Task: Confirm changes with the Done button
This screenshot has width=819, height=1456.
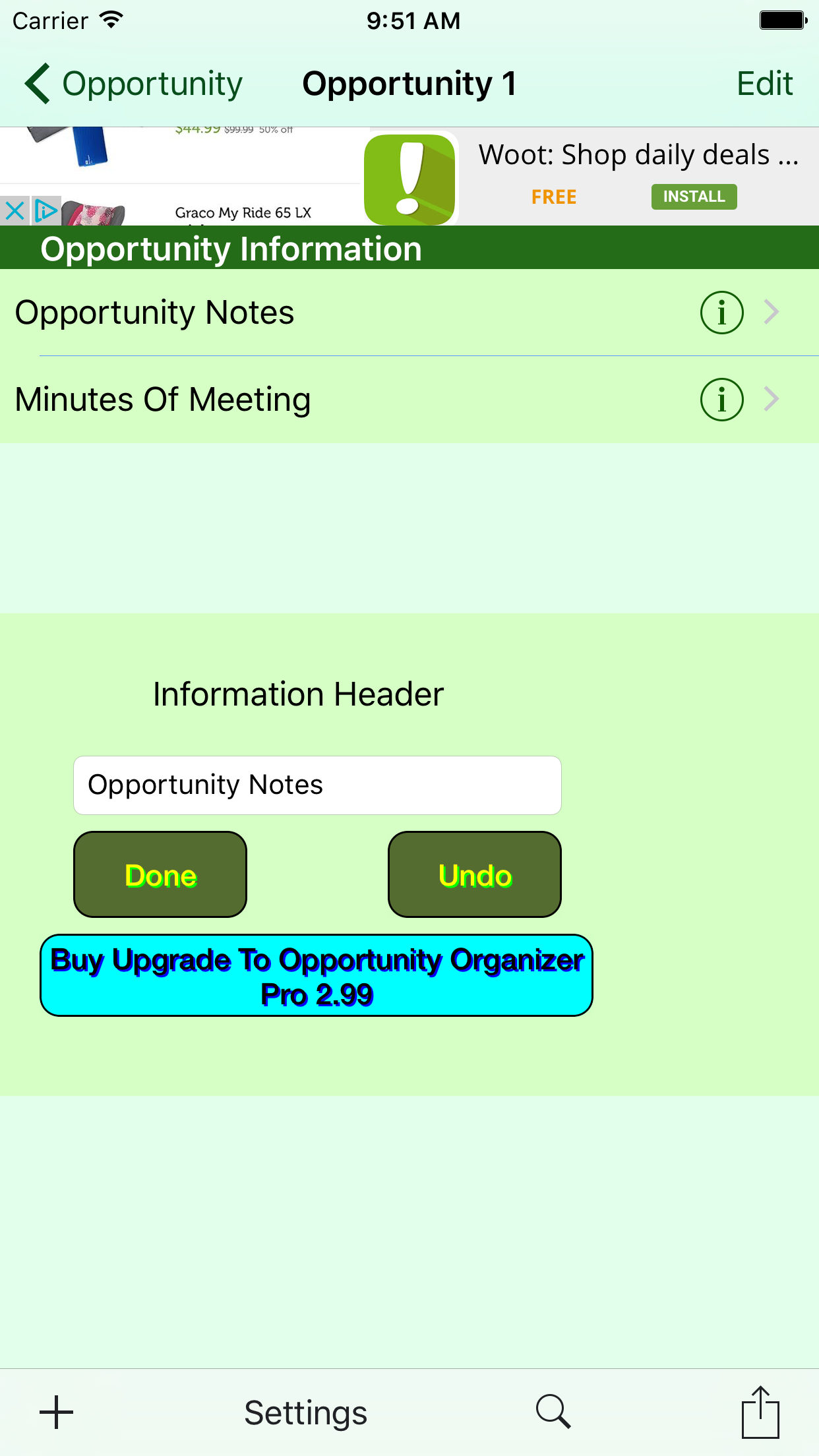Action: click(x=160, y=874)
